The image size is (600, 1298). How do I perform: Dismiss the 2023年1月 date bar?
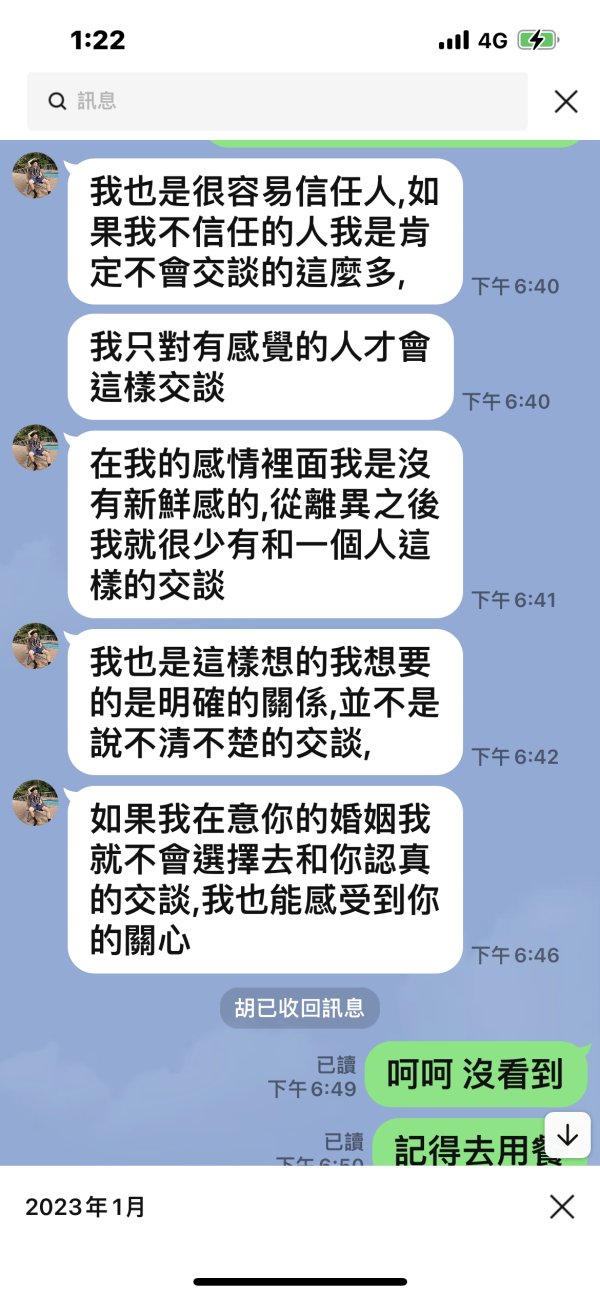(x=562, y=1207)
